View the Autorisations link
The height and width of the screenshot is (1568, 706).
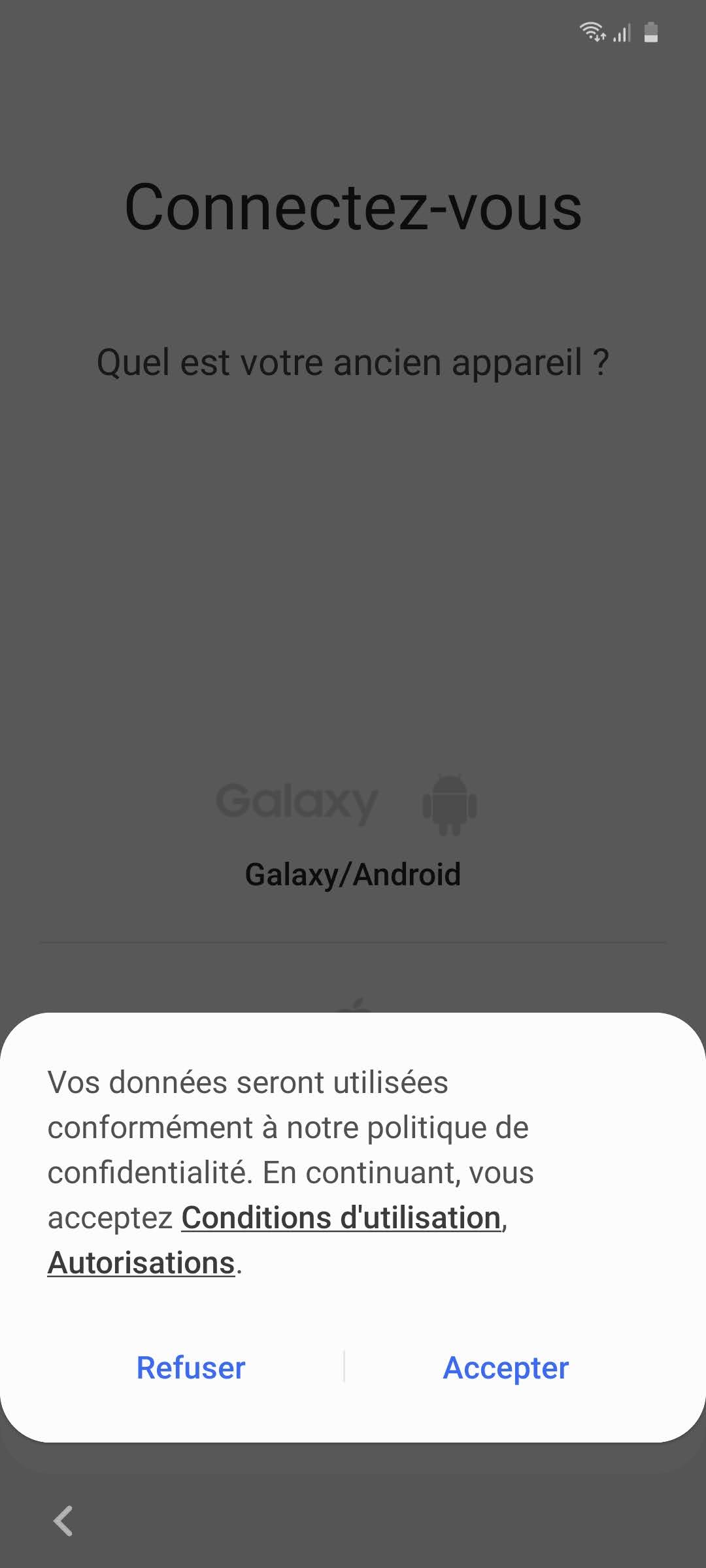141,1263
